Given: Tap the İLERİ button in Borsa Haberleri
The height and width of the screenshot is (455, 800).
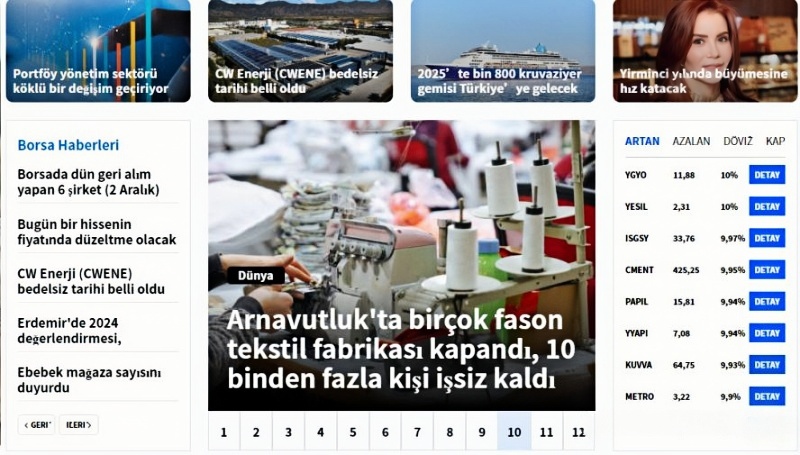Looking at the screenshot, I should click(x=78, y=425).
